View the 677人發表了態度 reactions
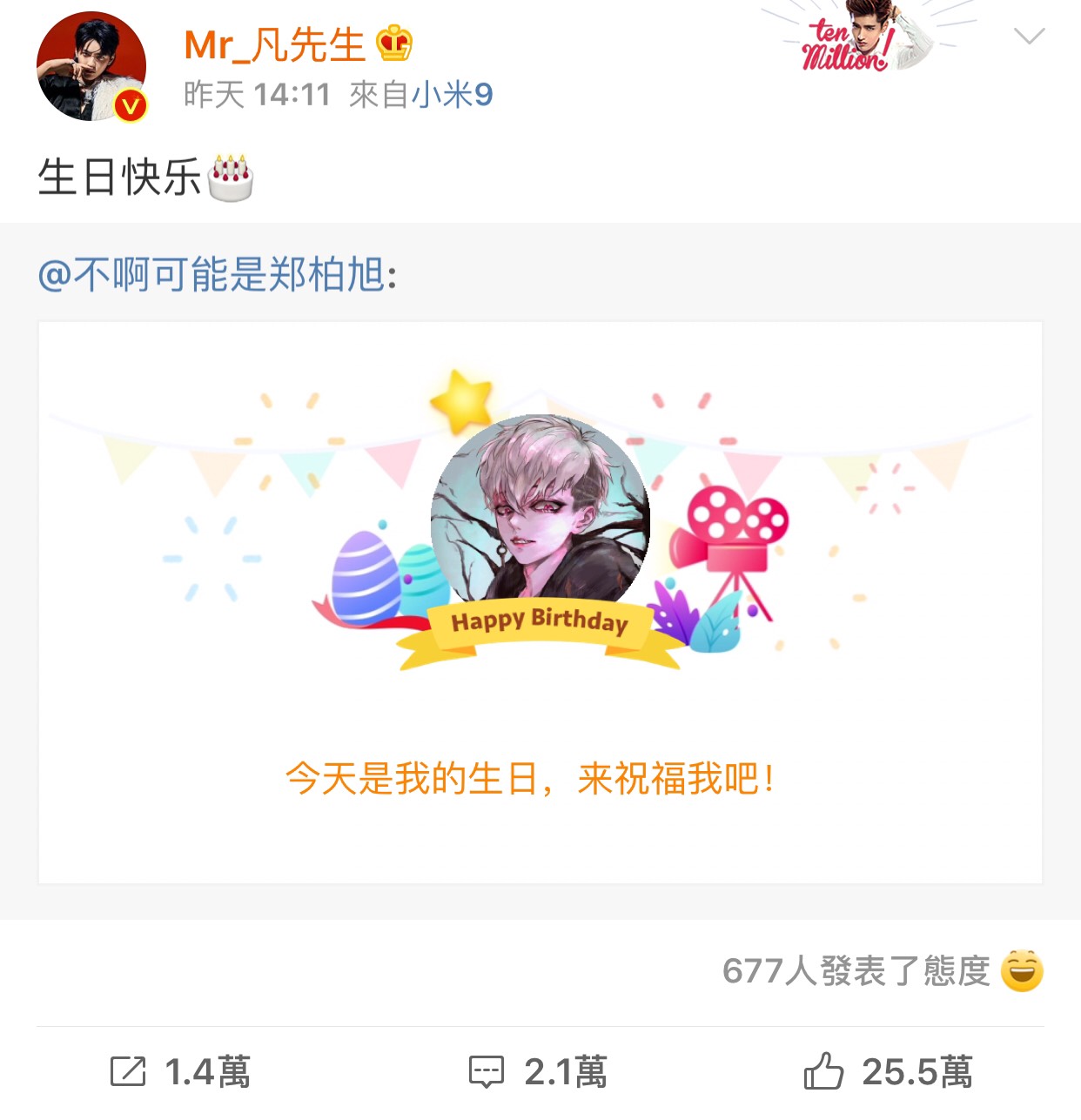Image resolution: width=1081 pixels, height=1120 pixels. coord(881,970)
